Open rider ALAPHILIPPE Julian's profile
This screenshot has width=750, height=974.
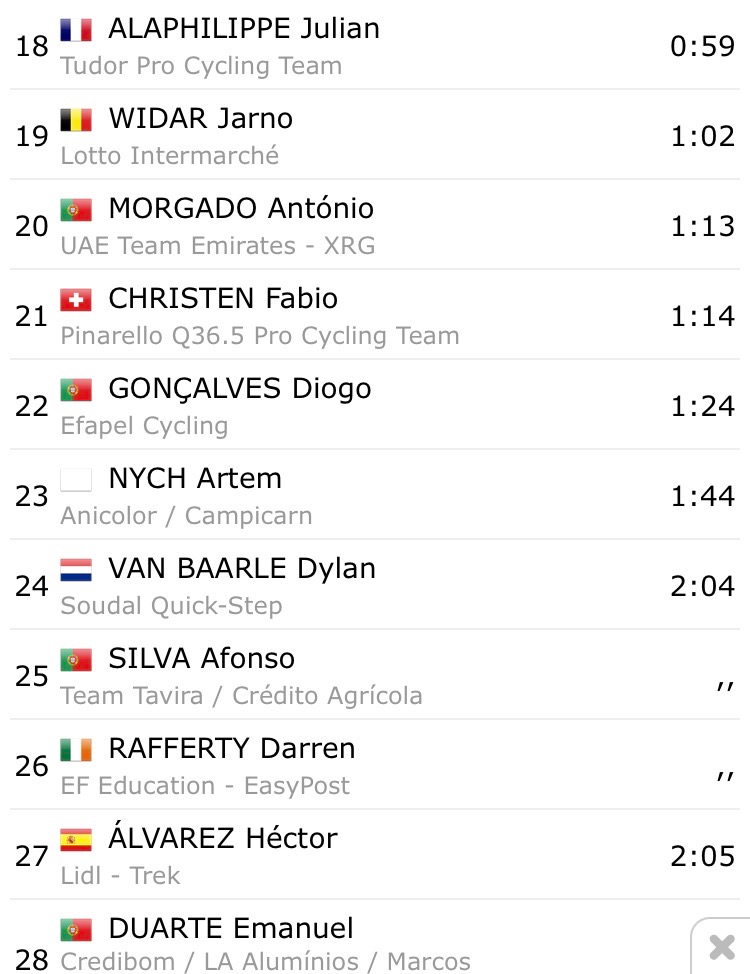(243, 29)
